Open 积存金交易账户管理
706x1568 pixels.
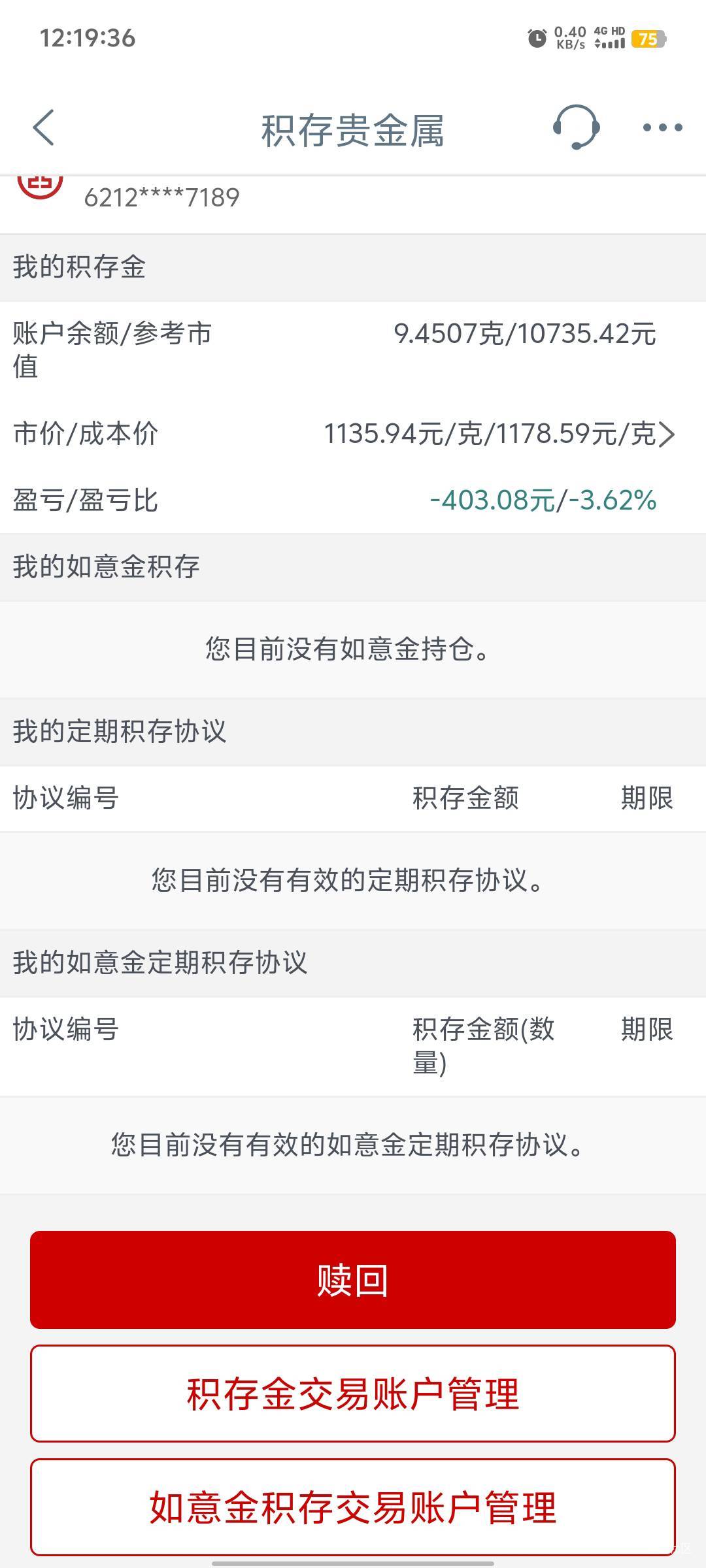(x=353, y=1394)
